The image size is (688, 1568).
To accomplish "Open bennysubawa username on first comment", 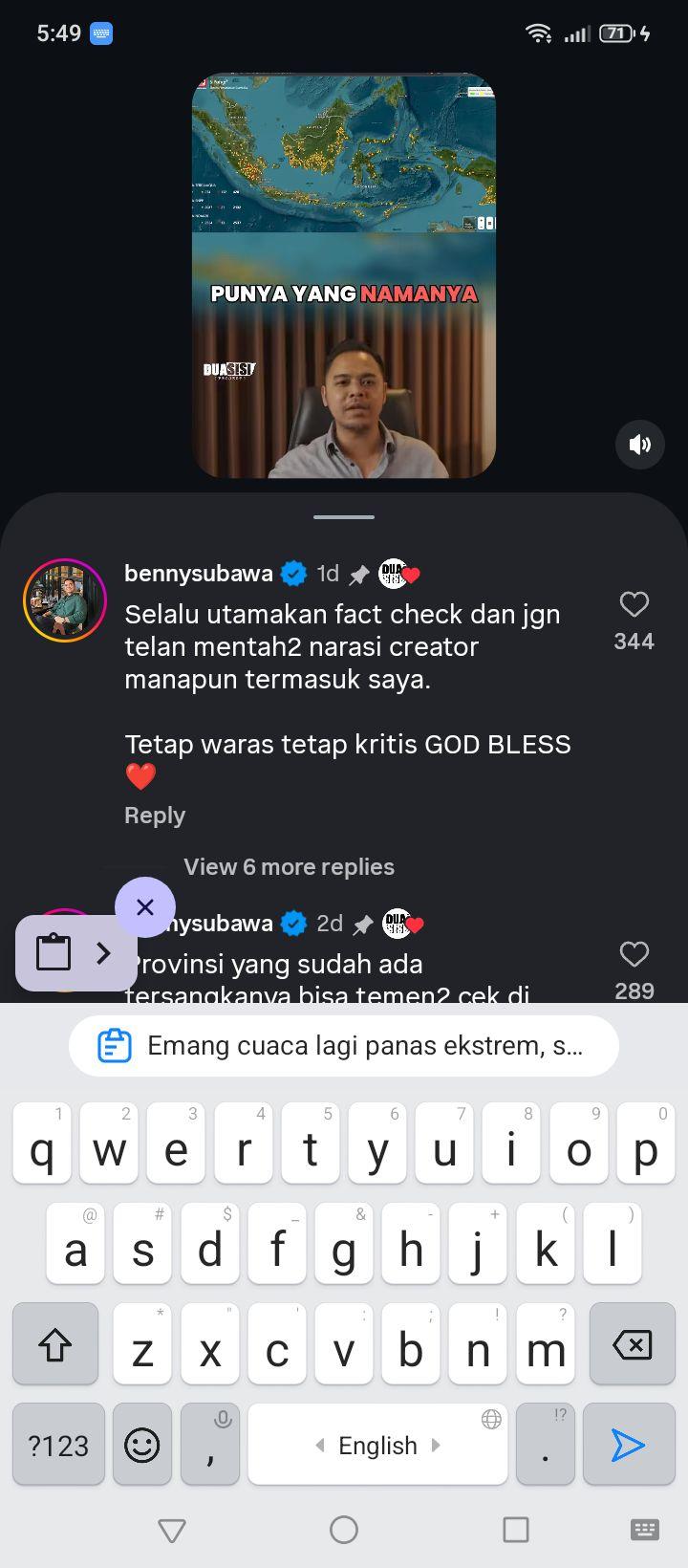I will [199, 574].
